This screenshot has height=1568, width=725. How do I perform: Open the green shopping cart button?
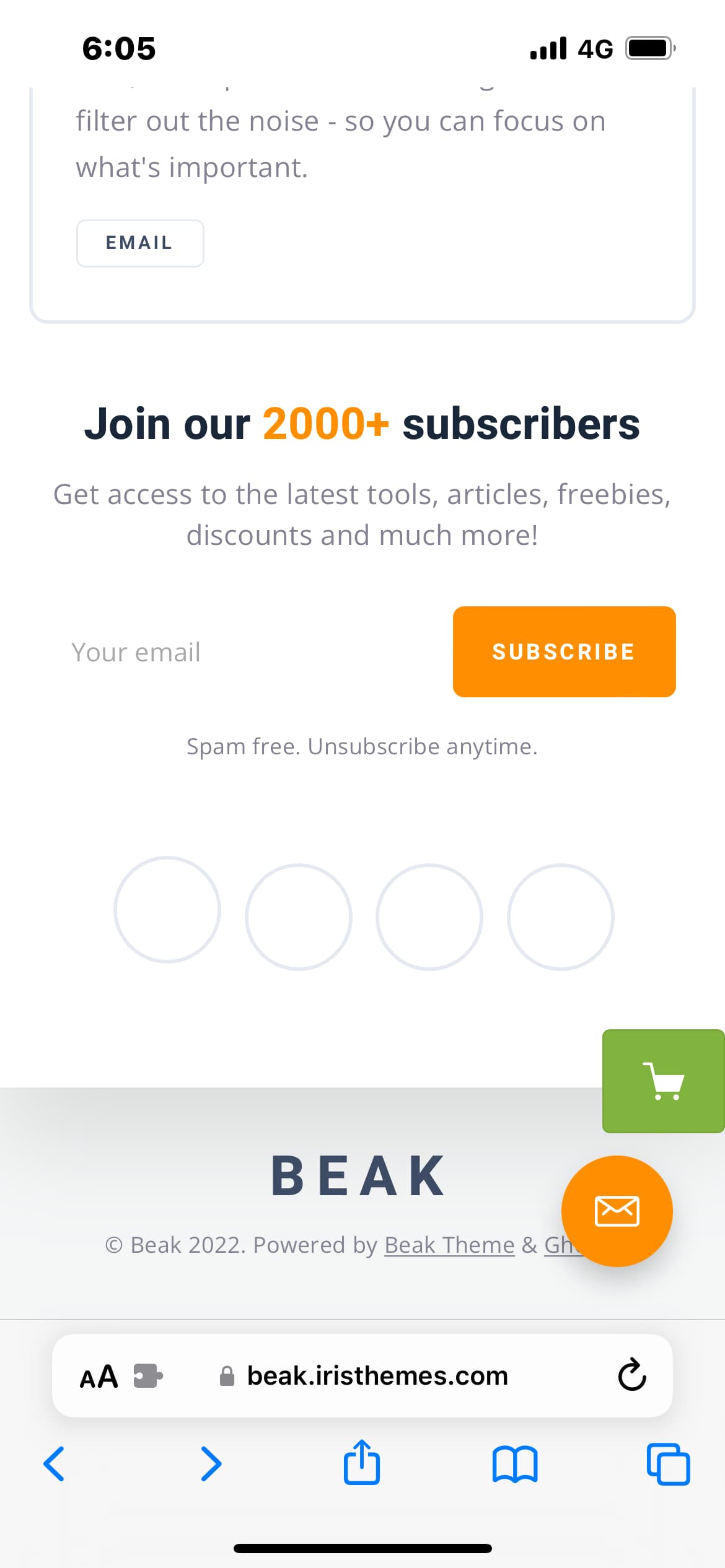663,1081
